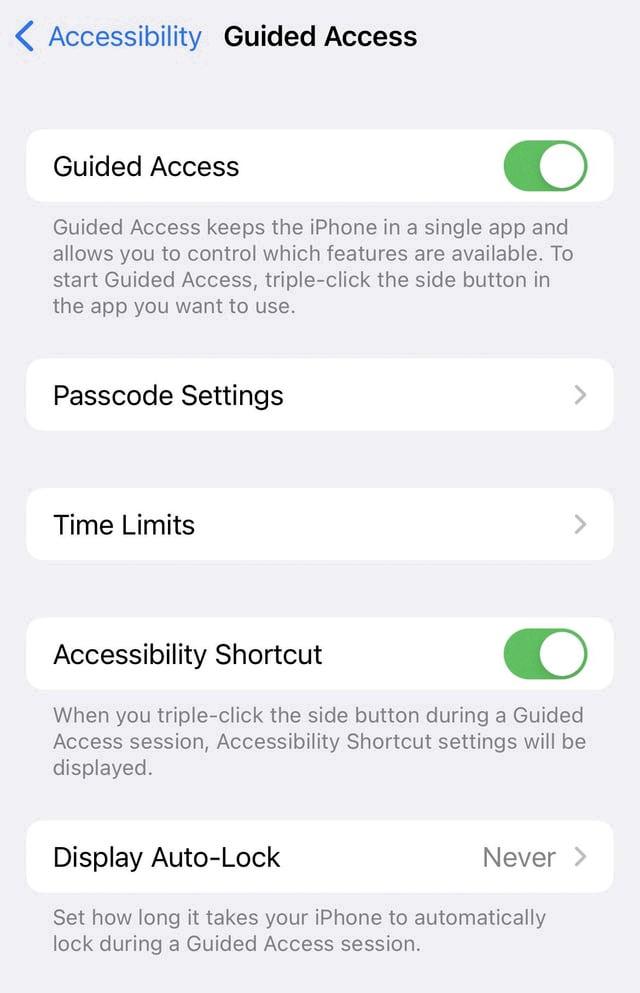Go back to Accessibility settings
Screen dimensions: 640x993
[x=108, y=37]
